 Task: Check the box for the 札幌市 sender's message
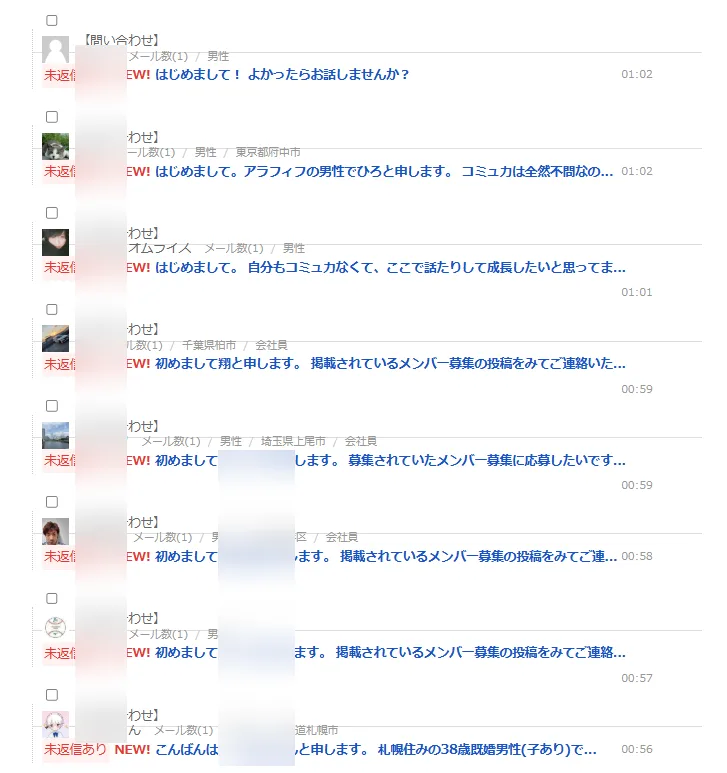point(52,694)
